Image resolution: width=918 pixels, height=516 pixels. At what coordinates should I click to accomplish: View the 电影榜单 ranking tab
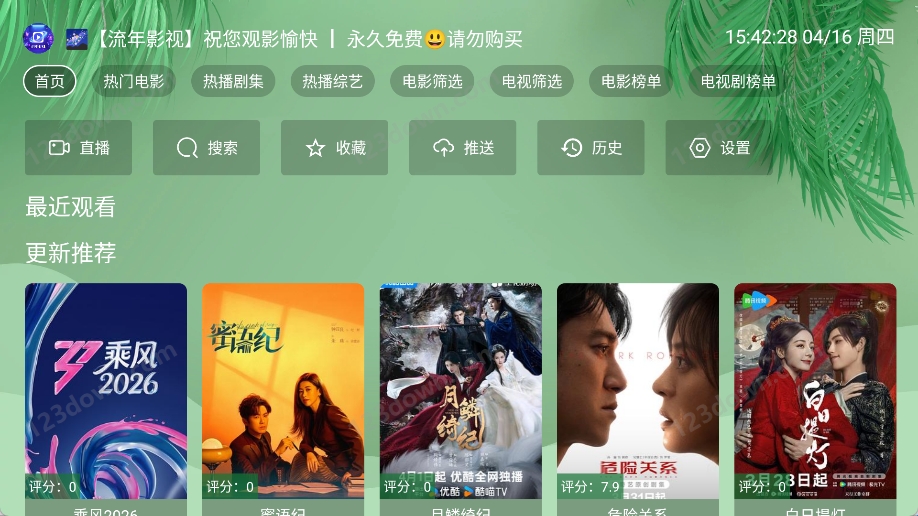[x=631, y=82]
